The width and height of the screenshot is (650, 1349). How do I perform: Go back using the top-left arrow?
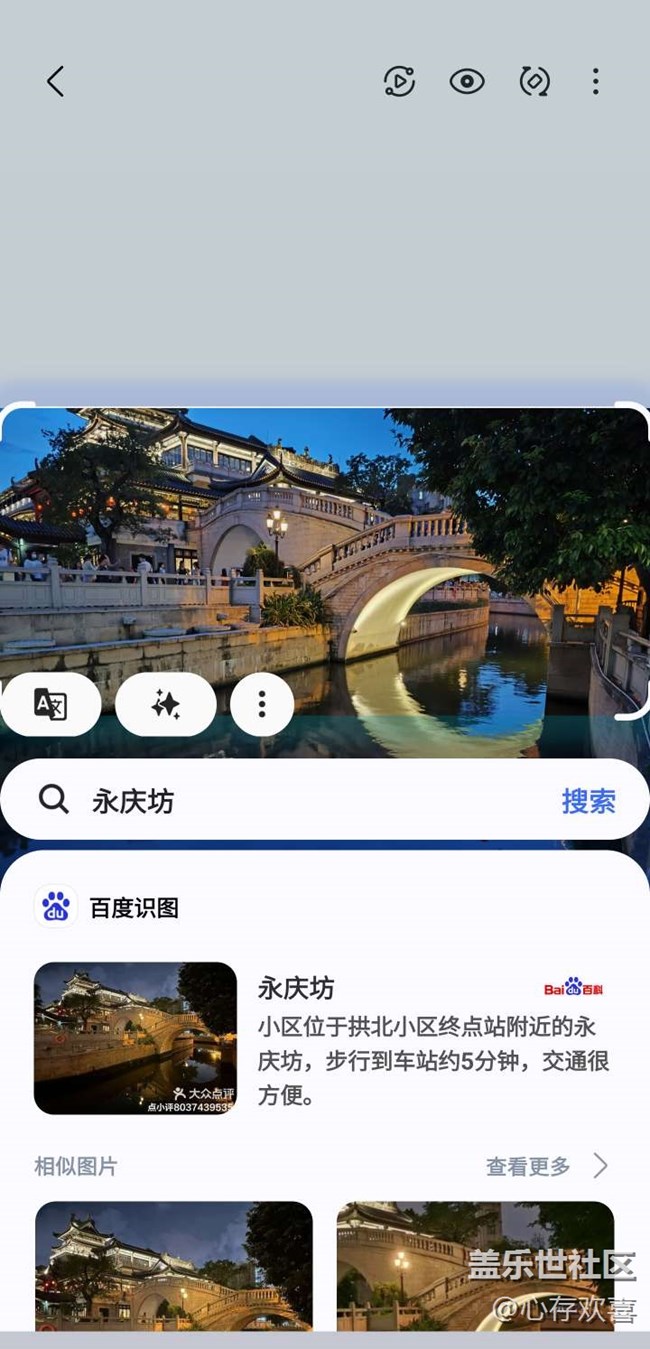click(55, 81)
